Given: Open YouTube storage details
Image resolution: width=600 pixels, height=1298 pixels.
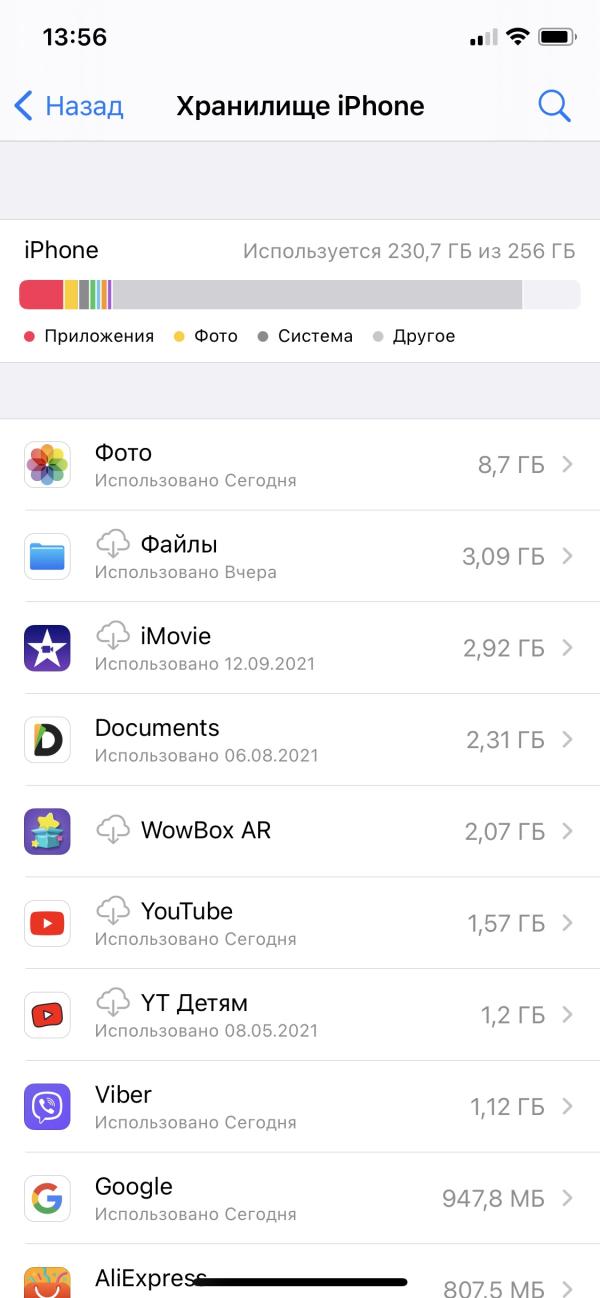Looking at the screenshot, I should [300, 923].
